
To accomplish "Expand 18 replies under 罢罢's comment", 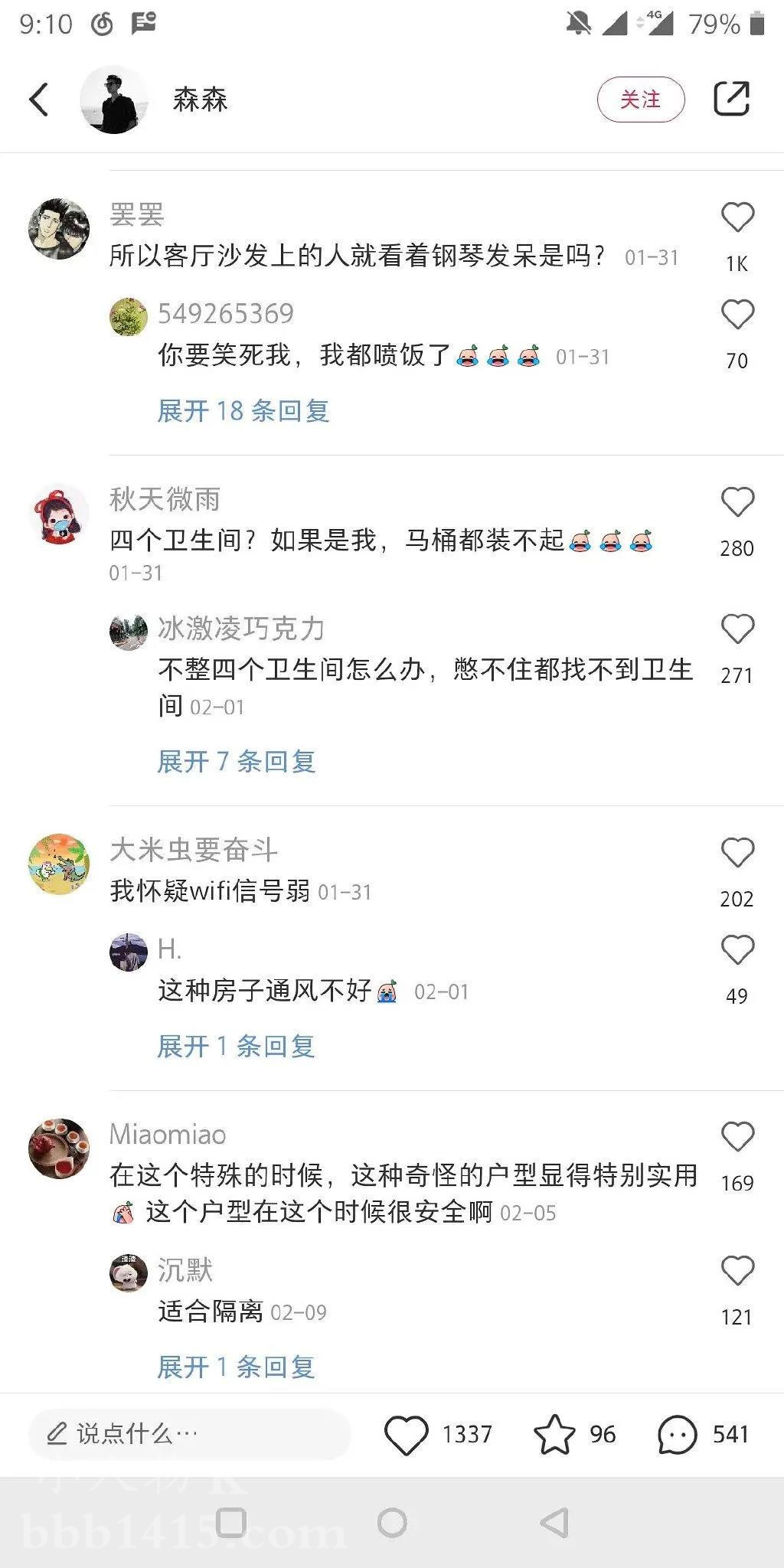I will [243, 411].
